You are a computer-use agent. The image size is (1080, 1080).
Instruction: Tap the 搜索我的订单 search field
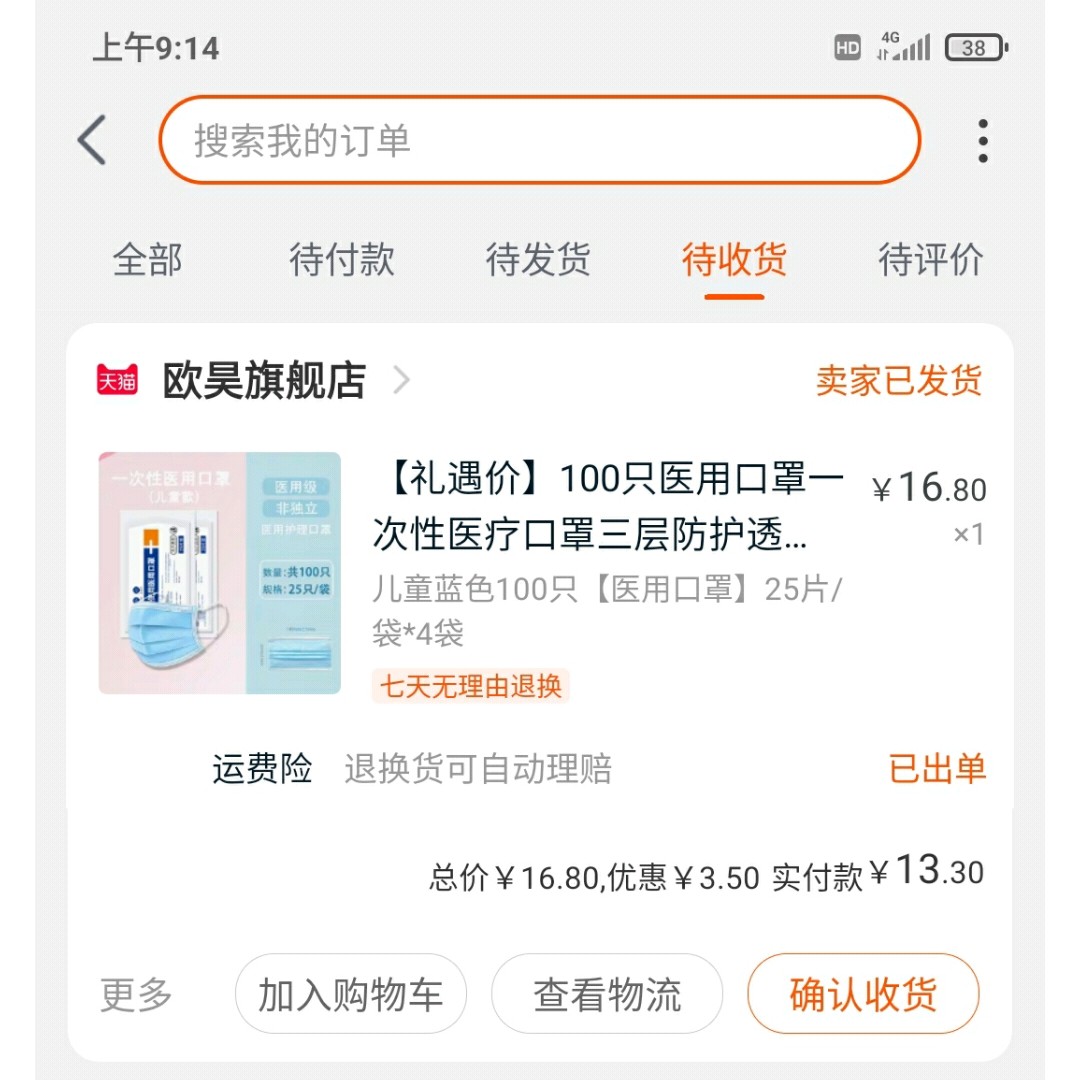coord(539,140)
